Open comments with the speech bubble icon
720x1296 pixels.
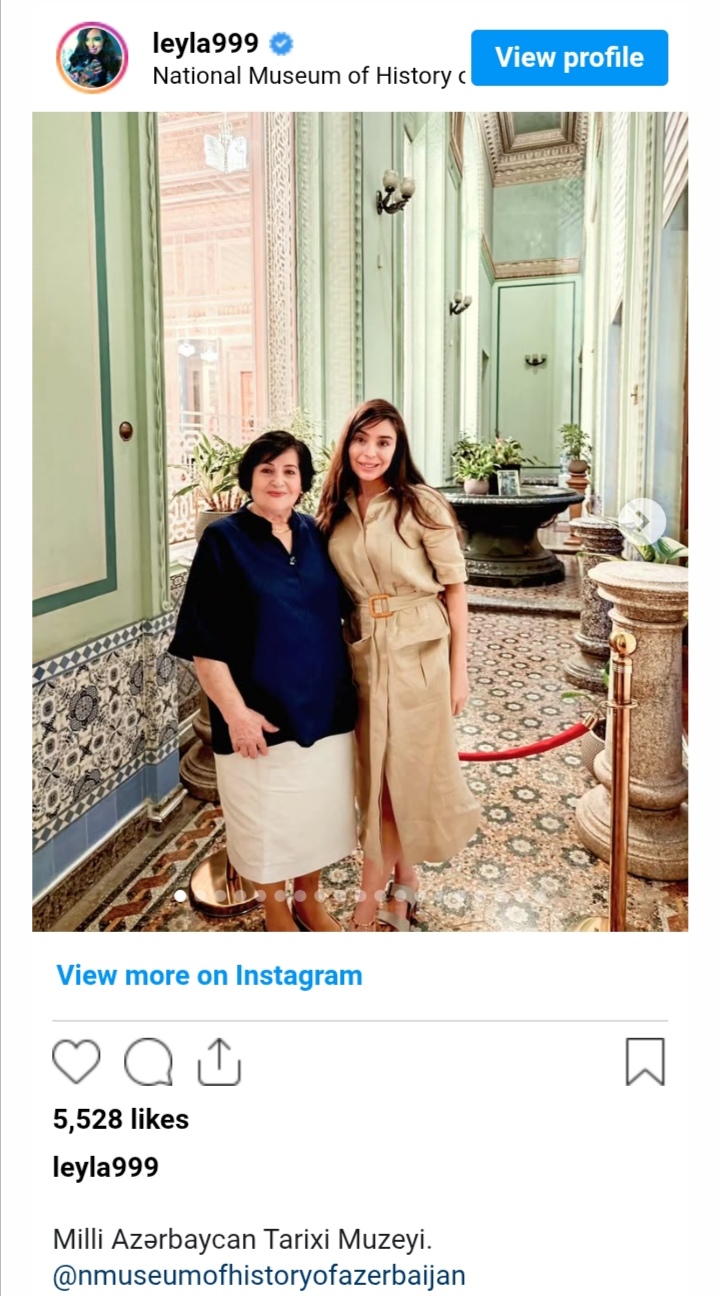[x=148, y=1062]
